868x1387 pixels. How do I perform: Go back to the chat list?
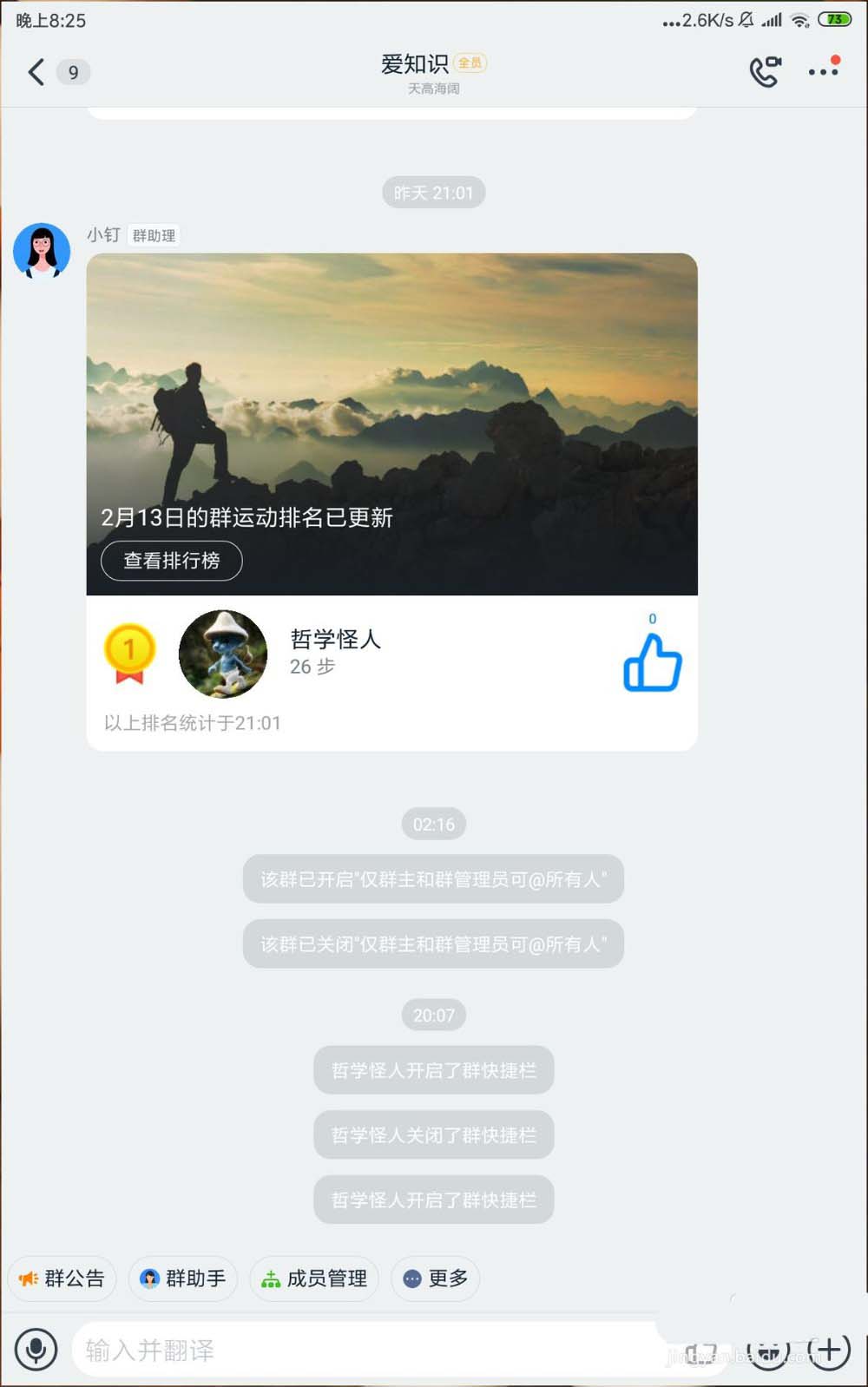tap(36, 72)
